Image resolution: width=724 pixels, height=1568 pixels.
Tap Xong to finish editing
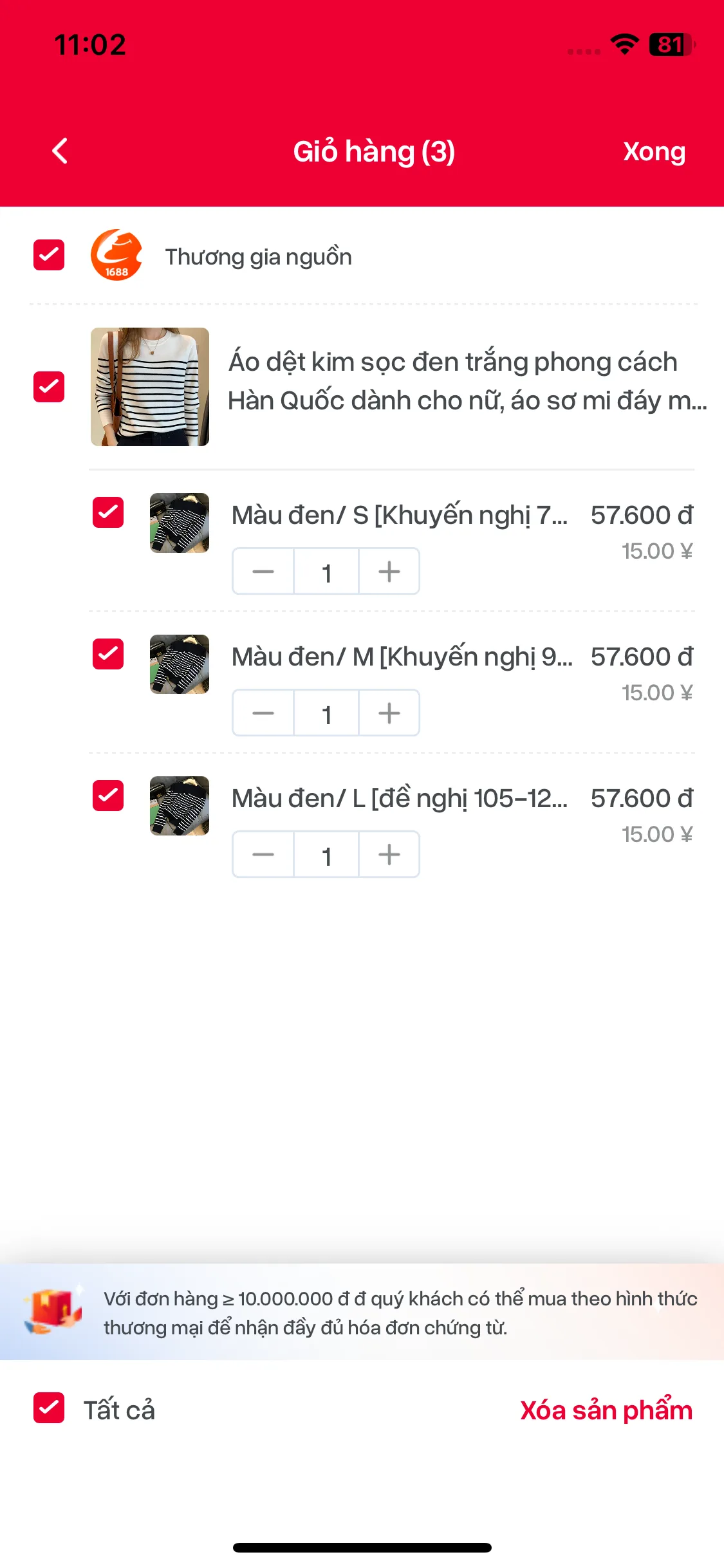654,151
